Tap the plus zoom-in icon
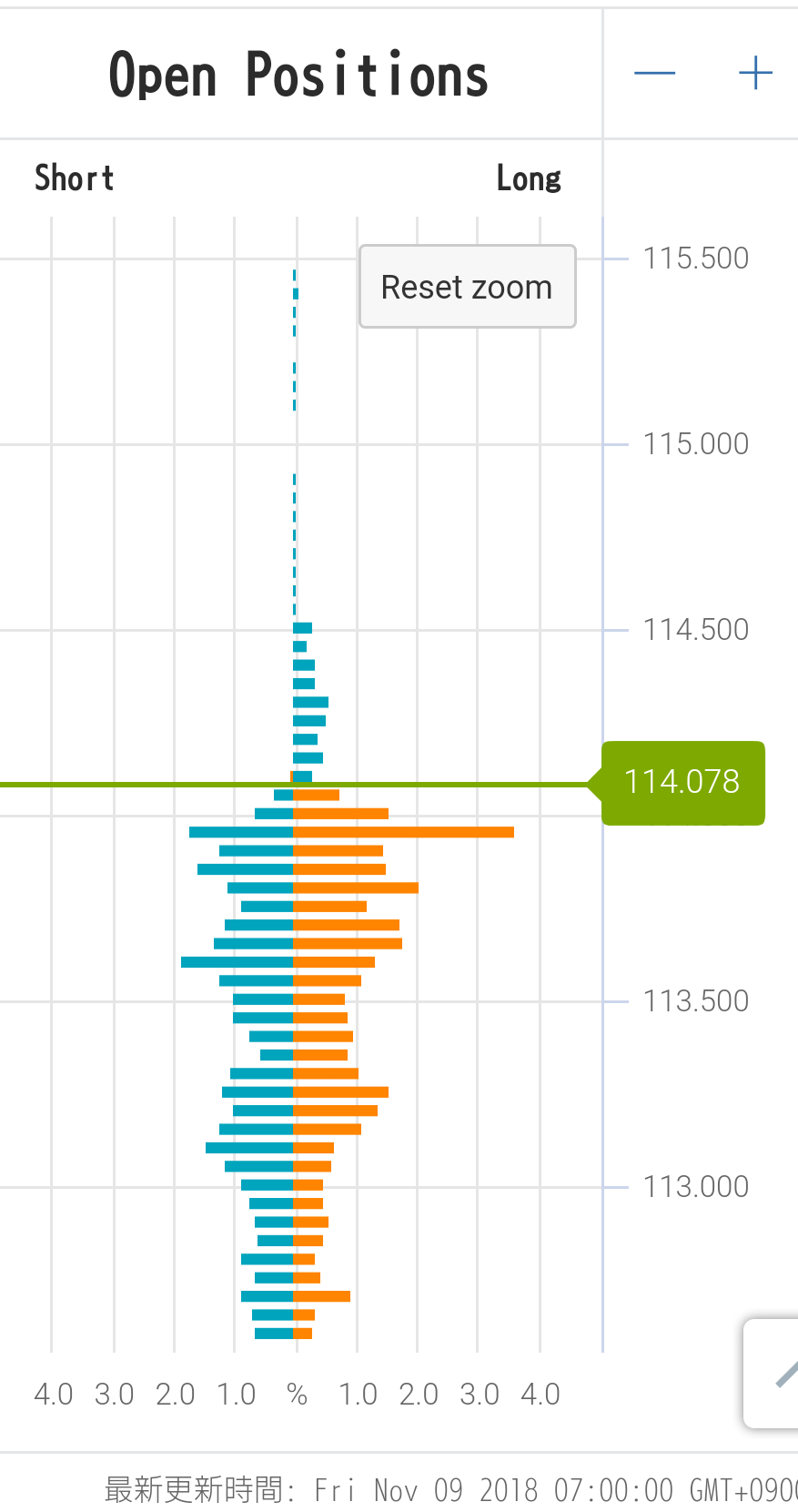Viewport: 798px width, 1512px height. pos(755,73)
